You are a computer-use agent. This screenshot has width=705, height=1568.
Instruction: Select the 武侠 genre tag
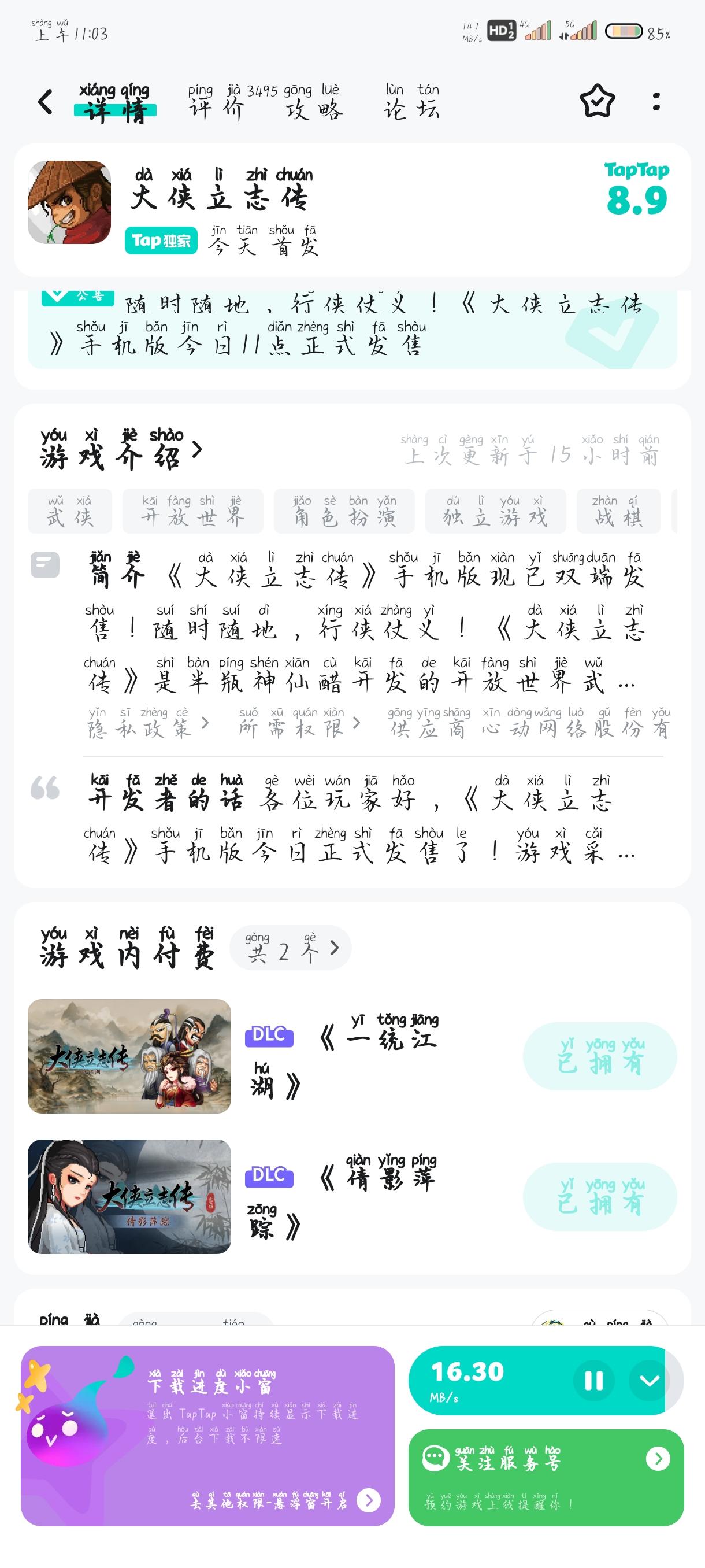(69, 512)
